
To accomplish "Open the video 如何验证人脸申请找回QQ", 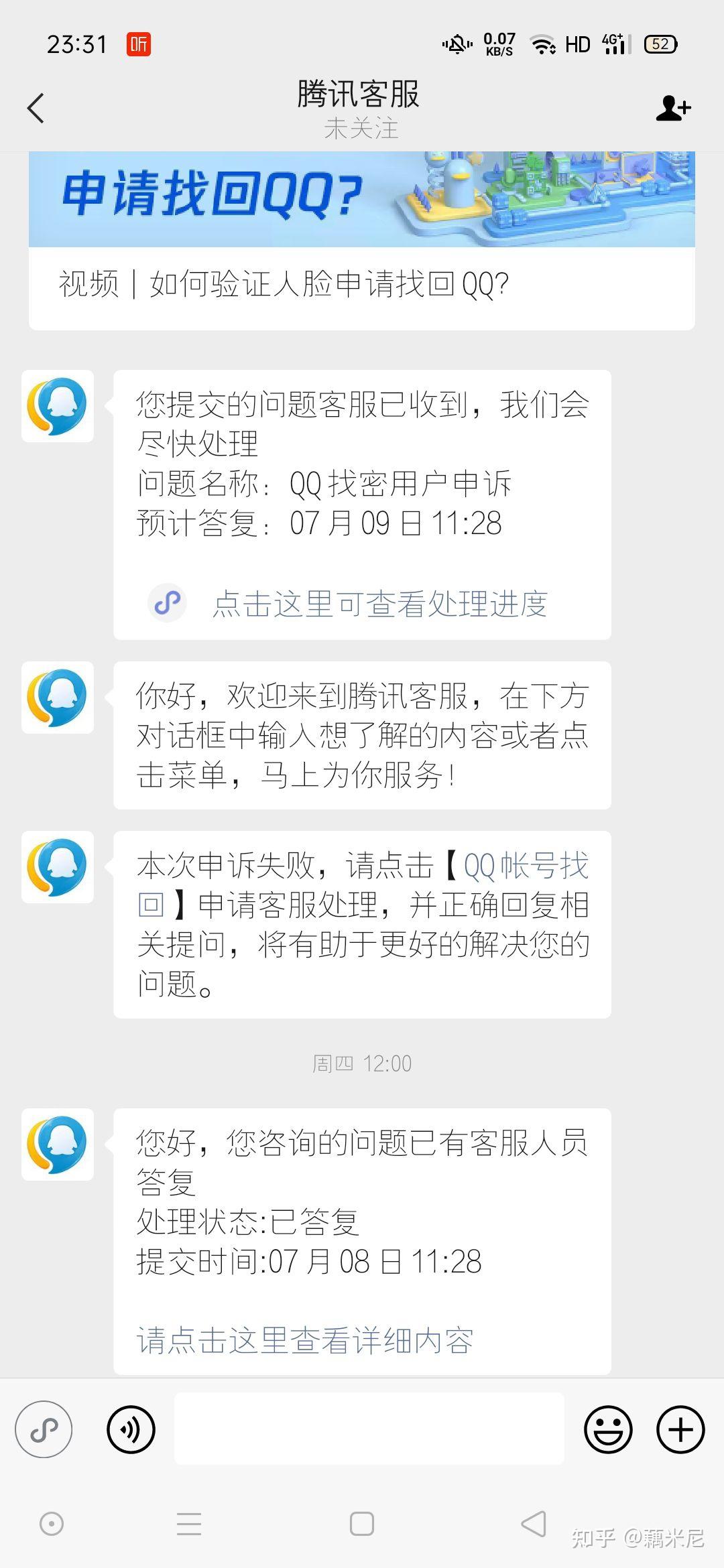I will click(x=284, y=285).
